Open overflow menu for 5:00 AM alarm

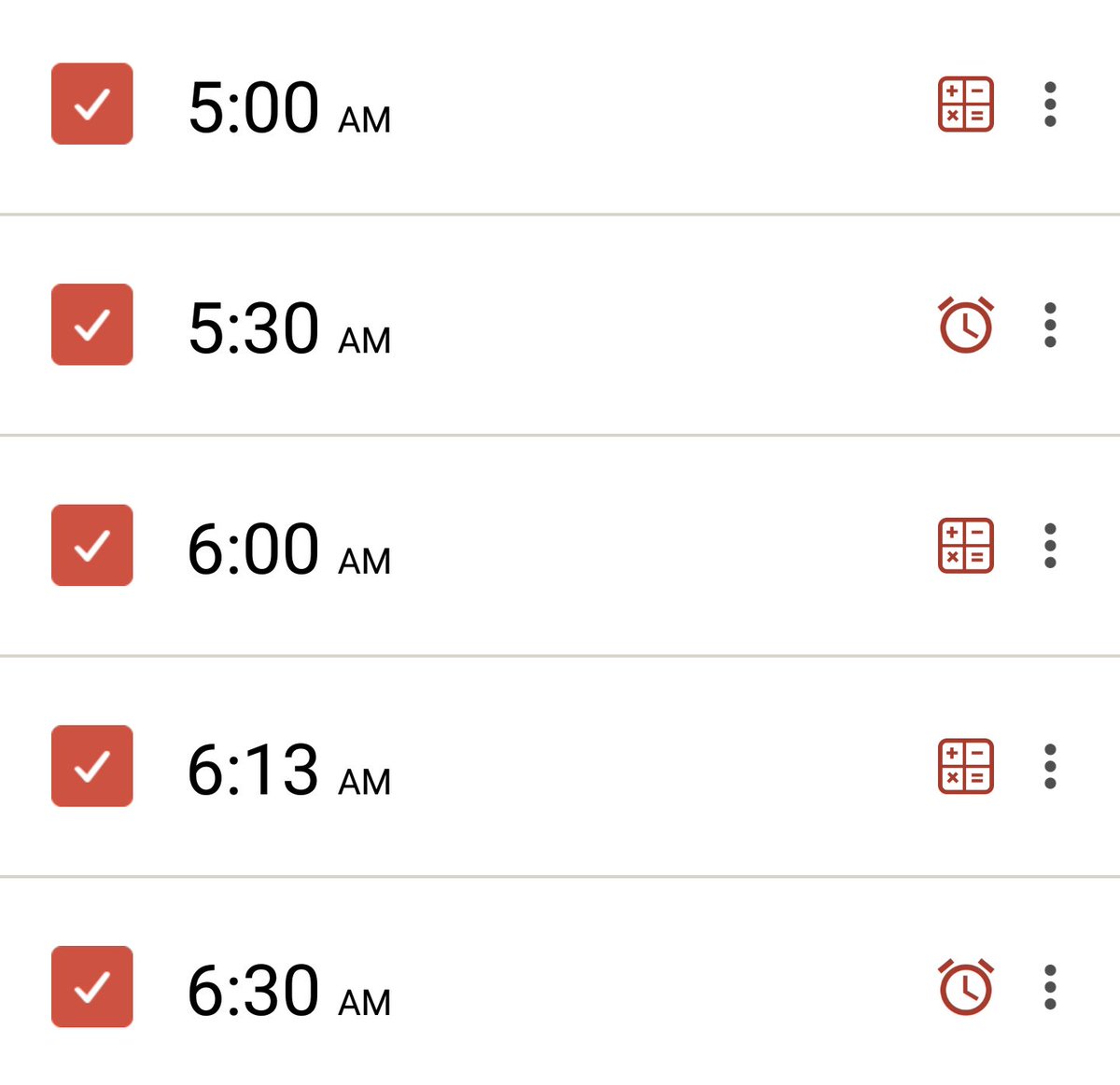coord(1050,104)
